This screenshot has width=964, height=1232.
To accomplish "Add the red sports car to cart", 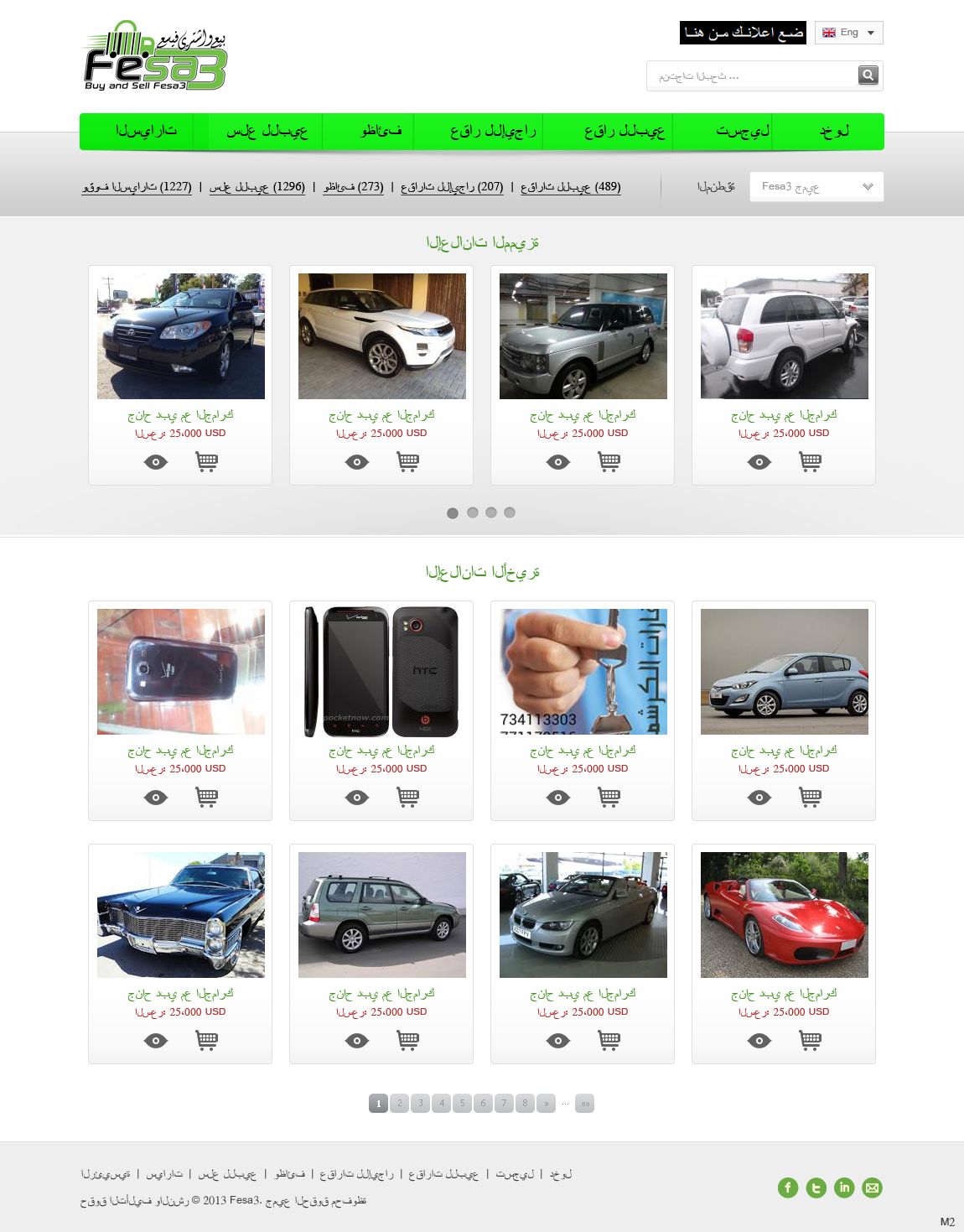I will tap(811, 1041).
